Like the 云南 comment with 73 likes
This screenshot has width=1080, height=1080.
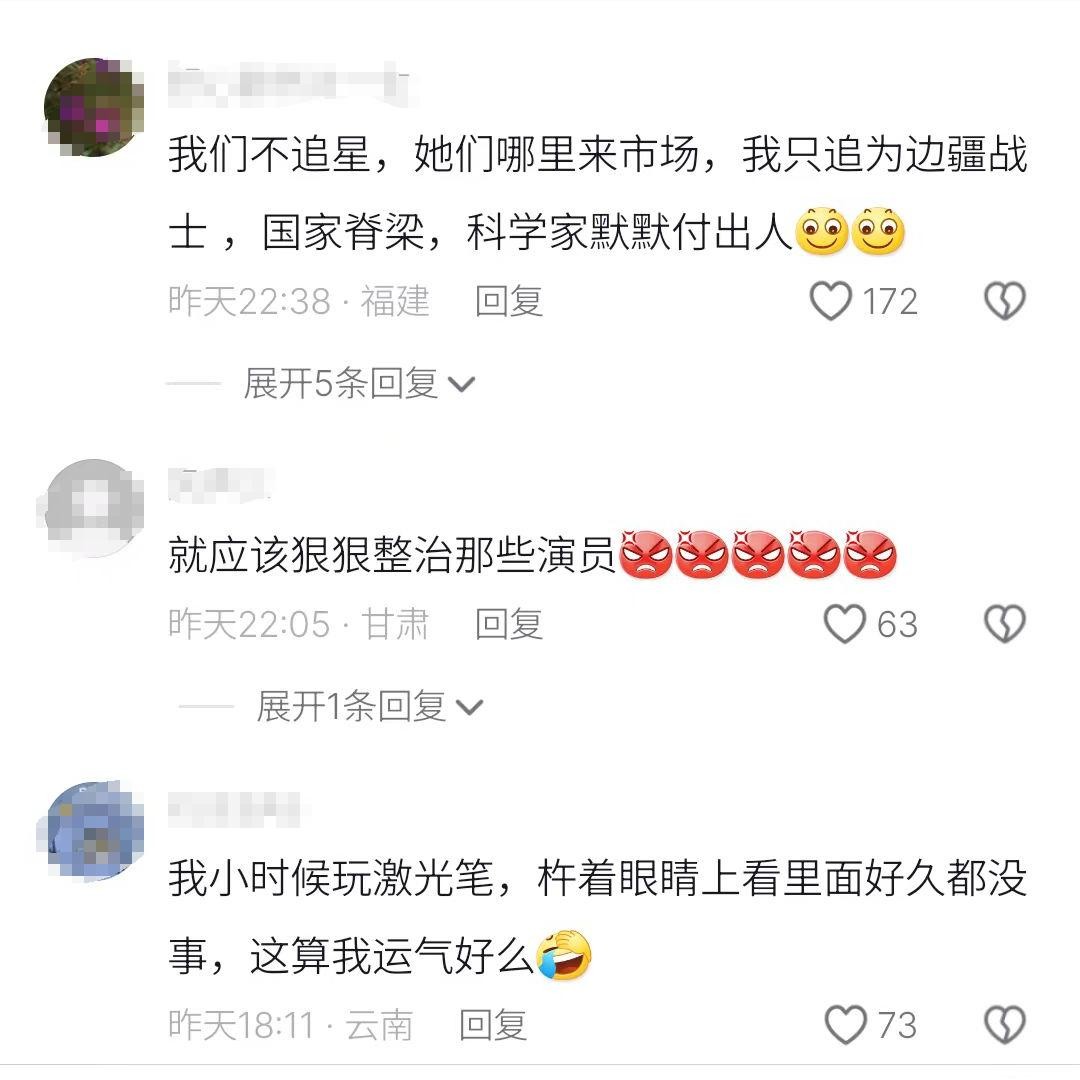[845, 1025]
